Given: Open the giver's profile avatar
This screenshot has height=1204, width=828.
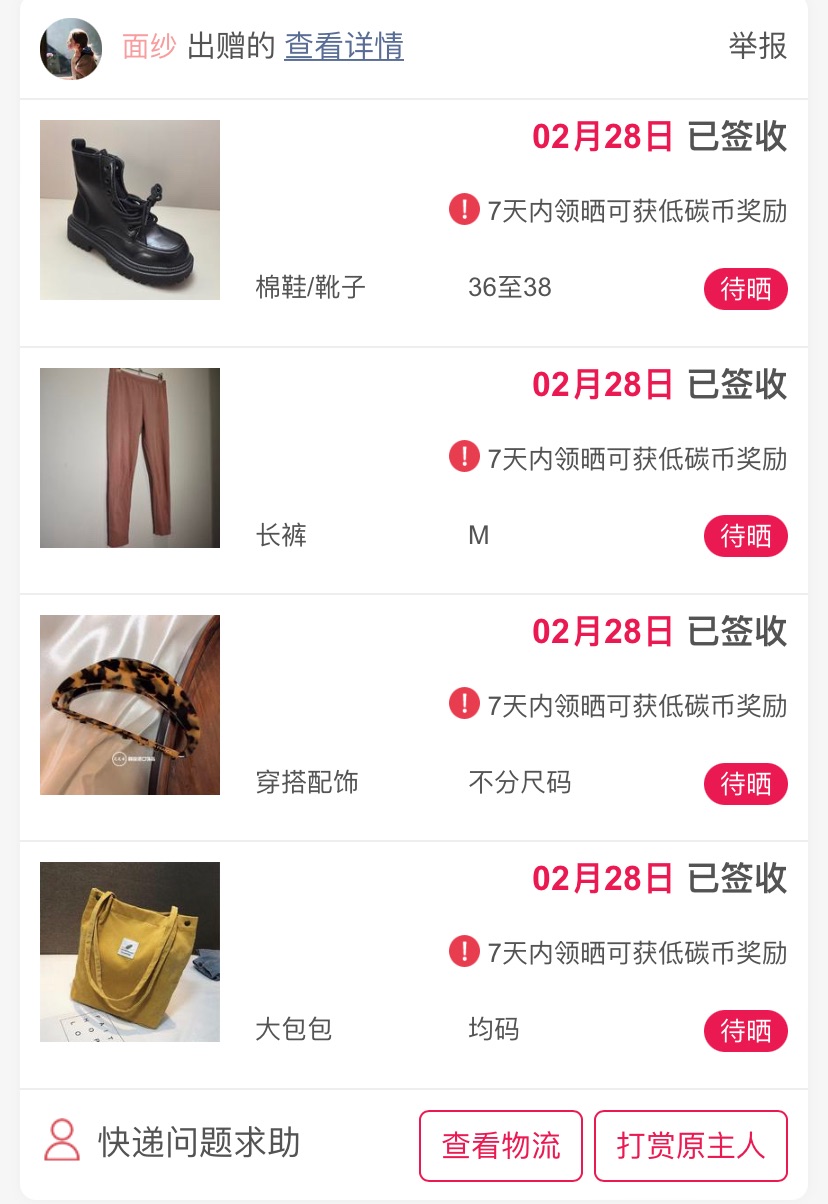Looking at the screenshot, I should [x=70, y=48].
